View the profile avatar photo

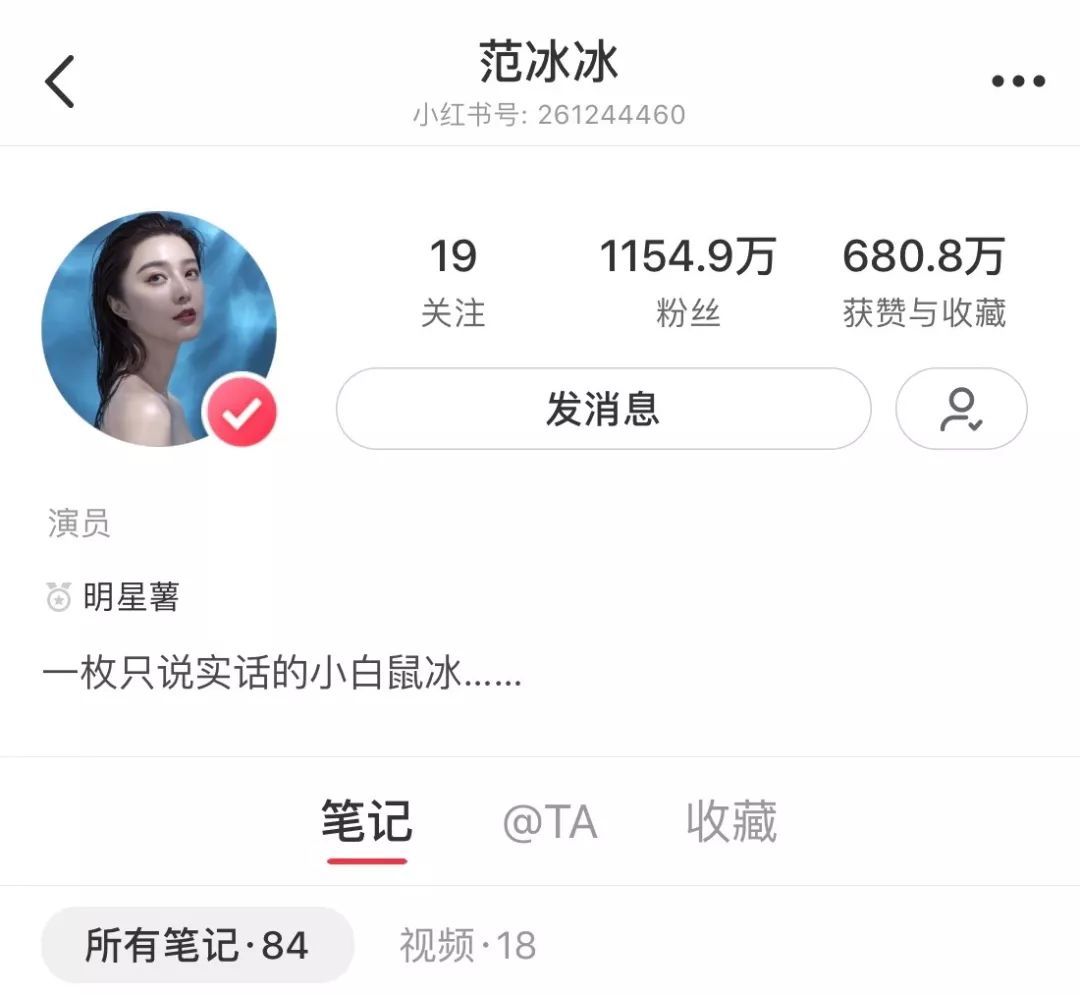158,328
